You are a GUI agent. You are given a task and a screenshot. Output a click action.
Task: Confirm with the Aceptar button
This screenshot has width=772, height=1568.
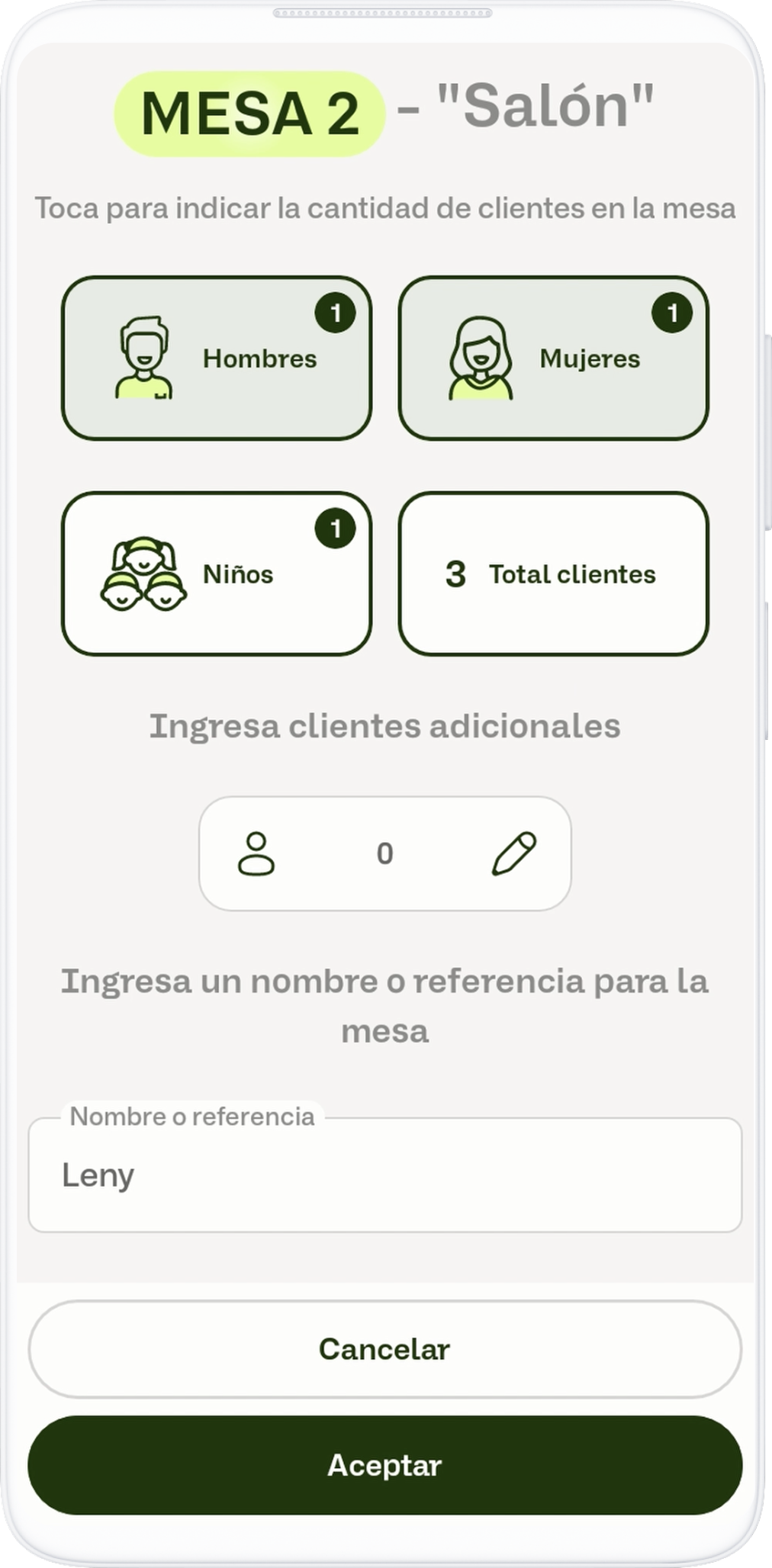[x=384, y=1465]
